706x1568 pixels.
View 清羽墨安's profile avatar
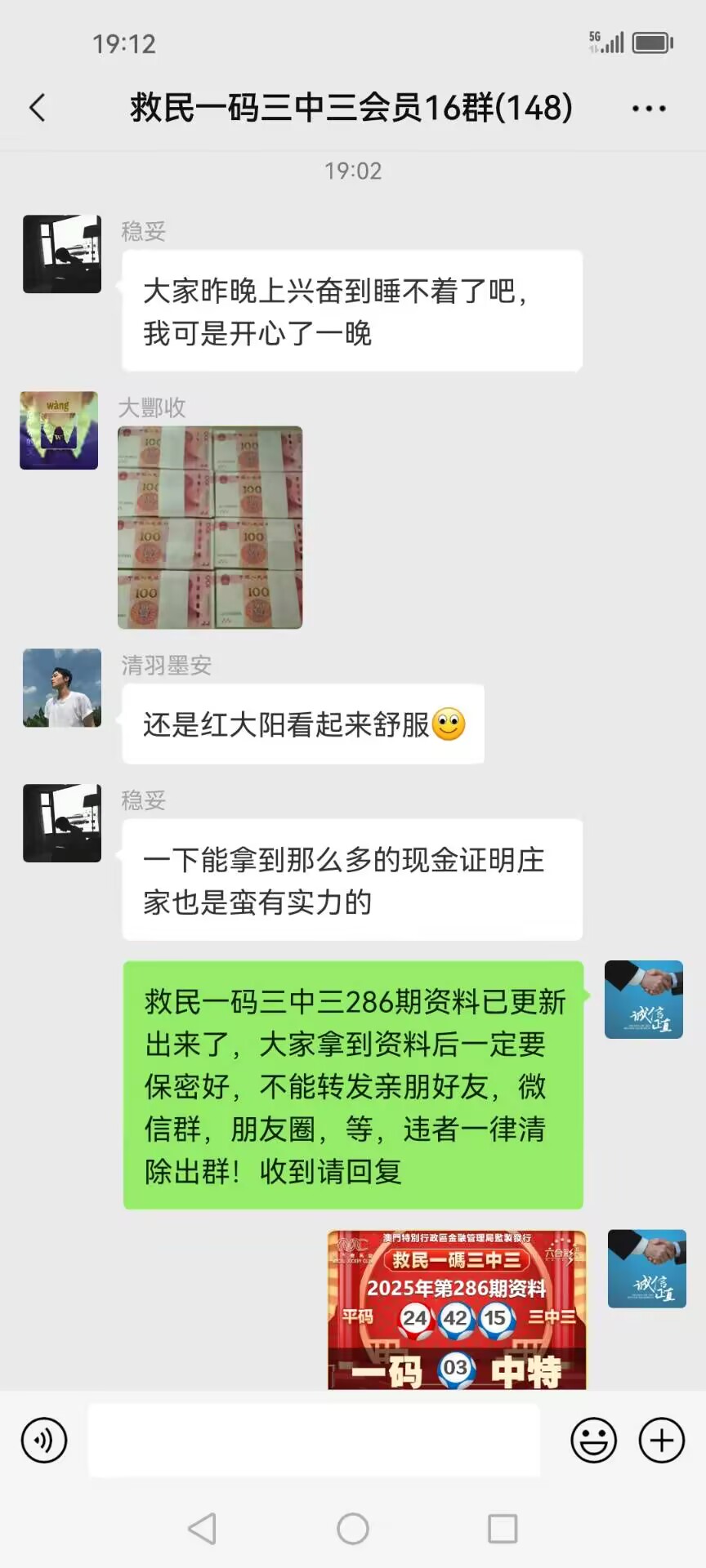coord(62,688)
